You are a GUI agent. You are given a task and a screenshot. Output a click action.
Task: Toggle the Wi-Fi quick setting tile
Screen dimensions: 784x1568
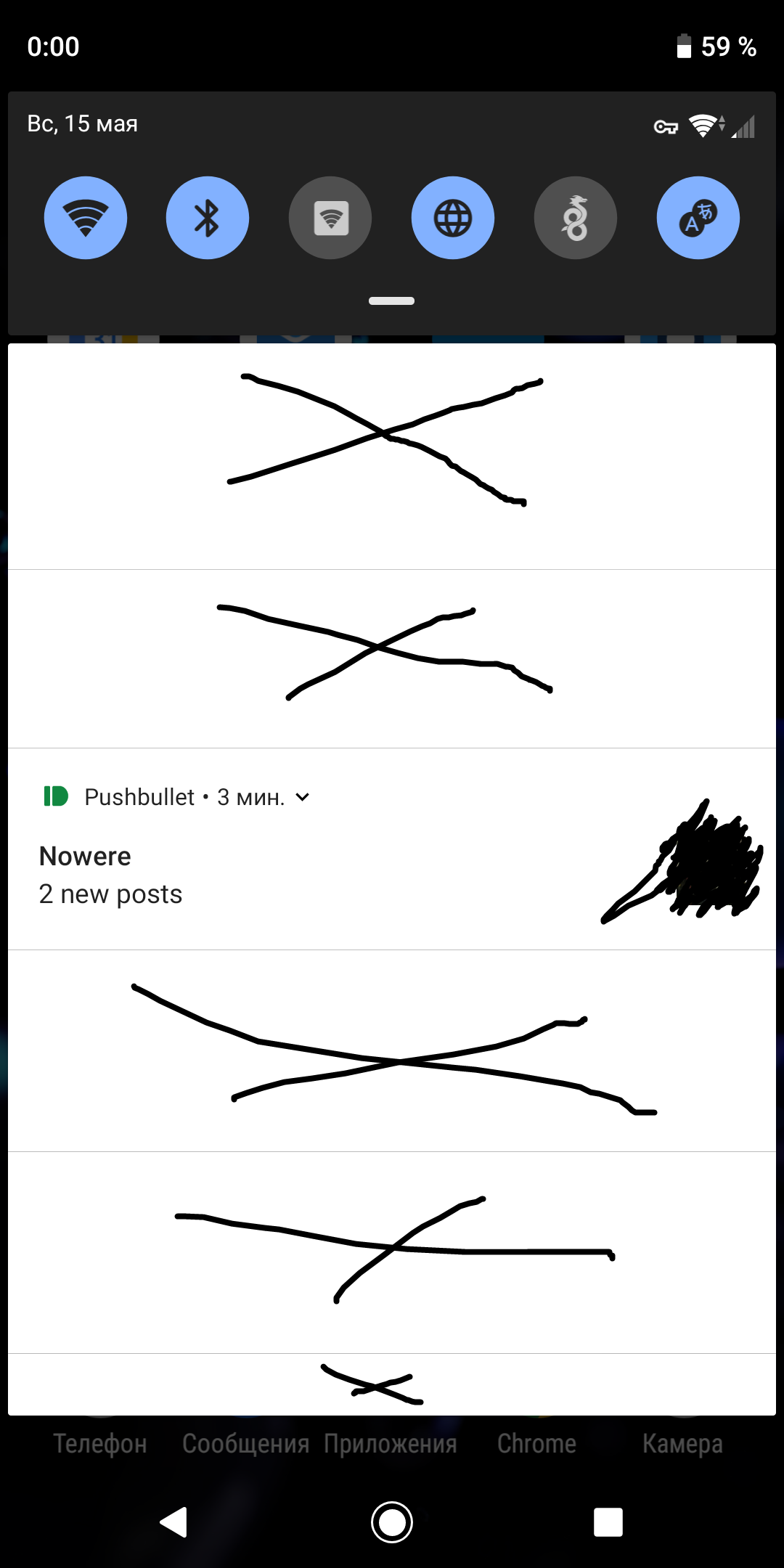tap(86, 218)
